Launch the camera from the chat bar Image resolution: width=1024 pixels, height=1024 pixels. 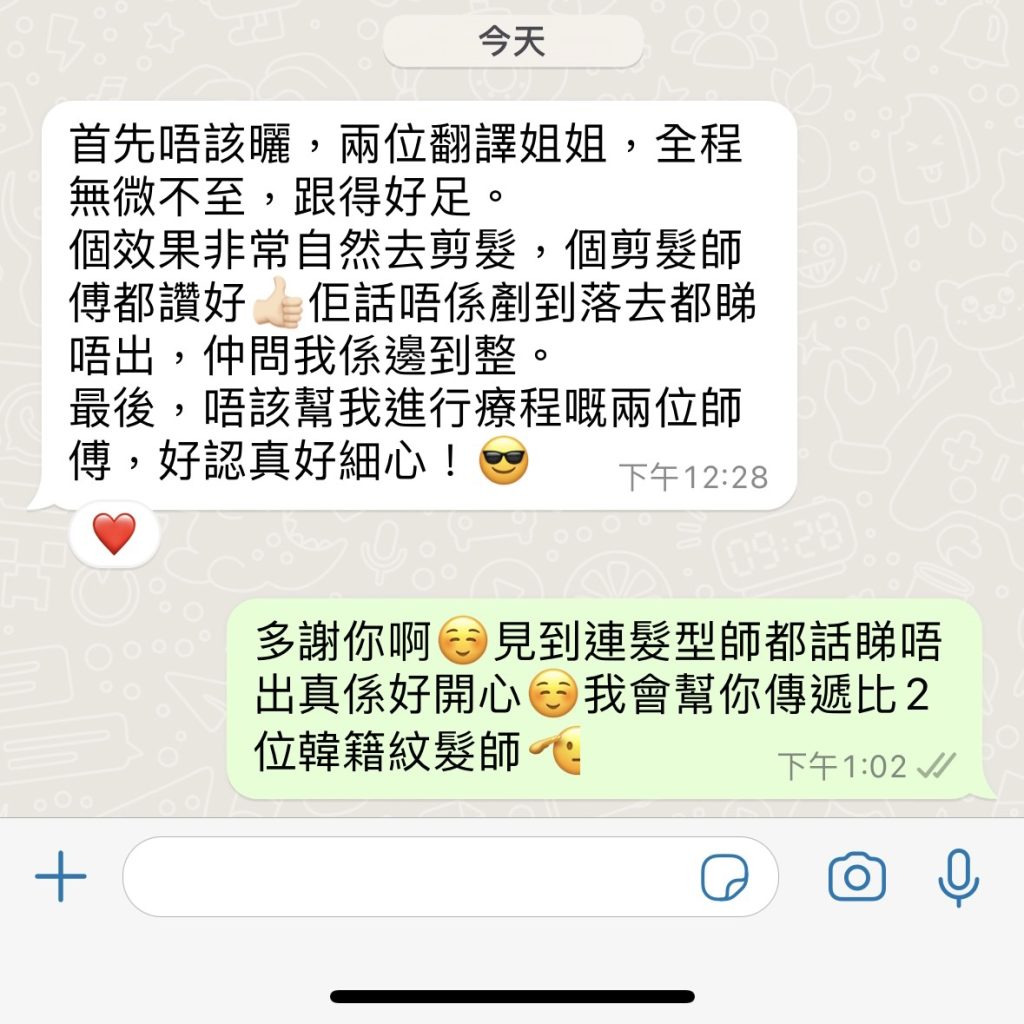pos(857,878)
